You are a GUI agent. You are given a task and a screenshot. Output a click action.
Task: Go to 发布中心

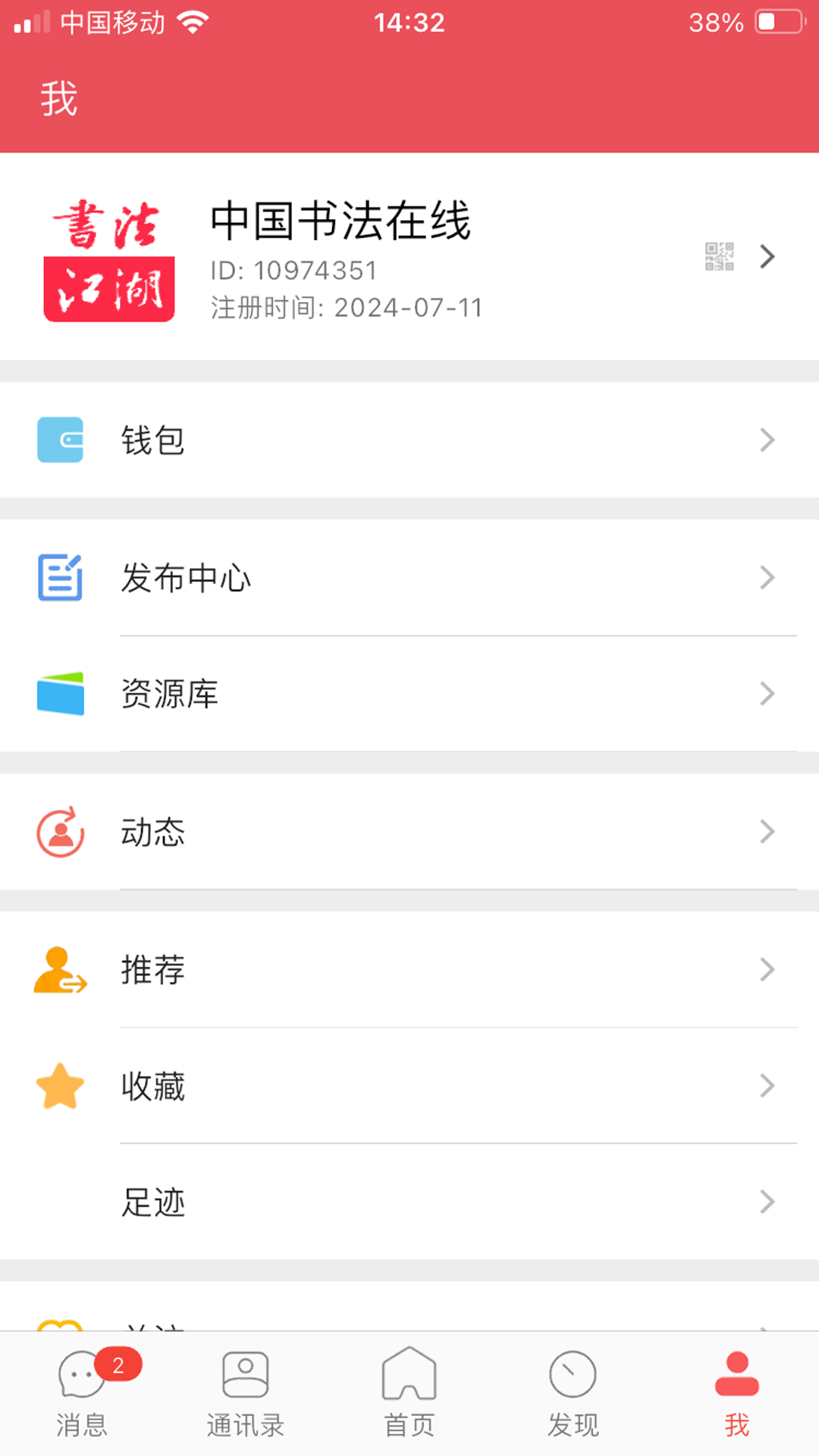click(409, 578)
